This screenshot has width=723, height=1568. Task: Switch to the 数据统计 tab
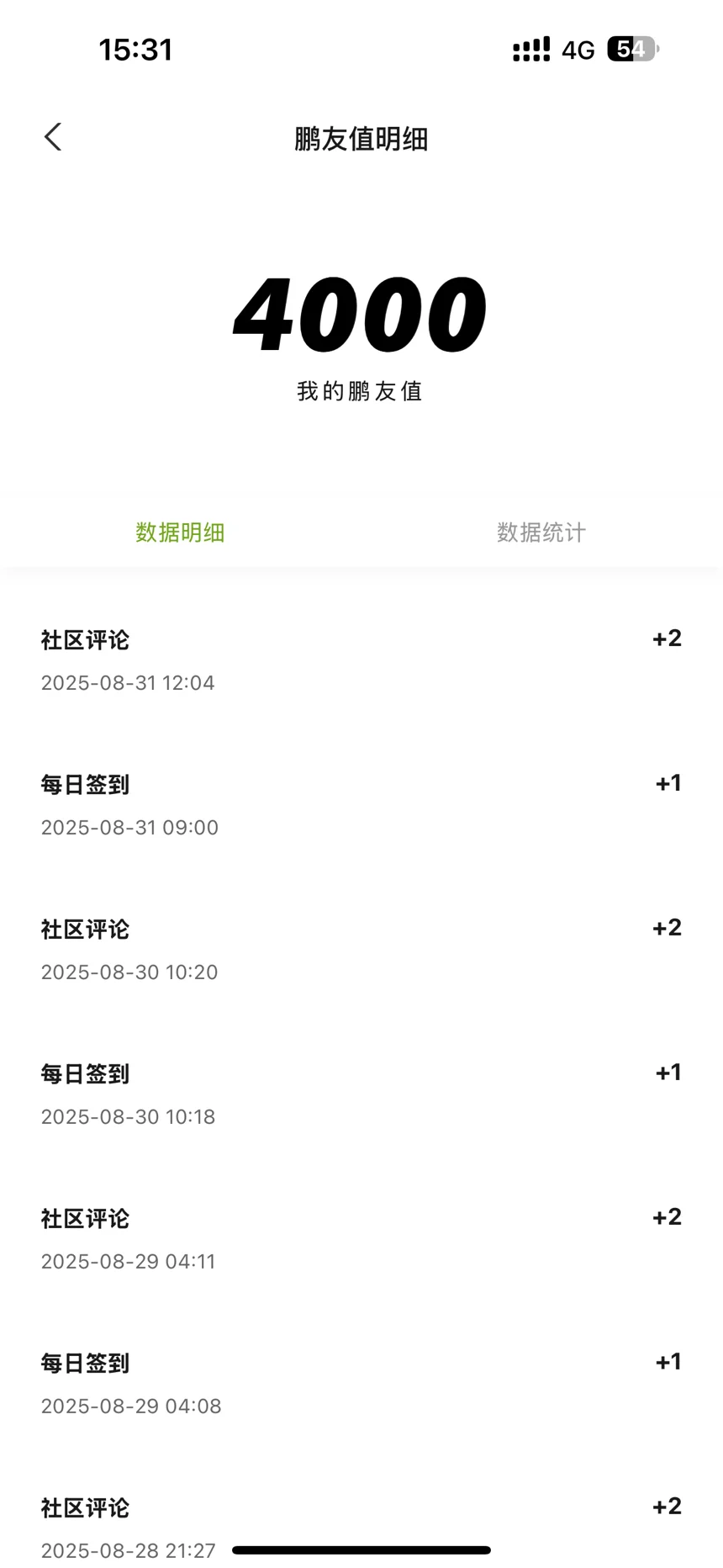coord(541,532)
